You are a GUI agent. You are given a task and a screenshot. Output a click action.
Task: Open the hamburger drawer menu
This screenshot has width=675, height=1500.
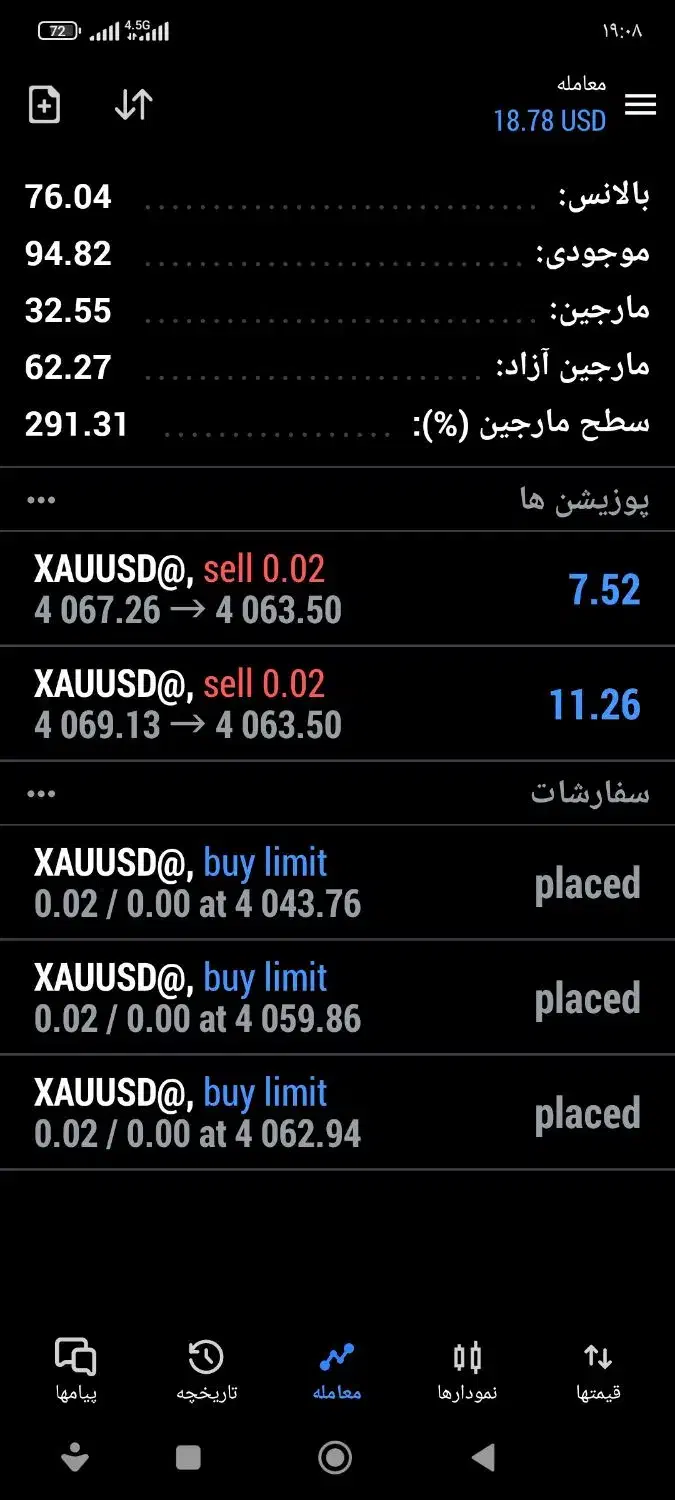pos(640,105)
